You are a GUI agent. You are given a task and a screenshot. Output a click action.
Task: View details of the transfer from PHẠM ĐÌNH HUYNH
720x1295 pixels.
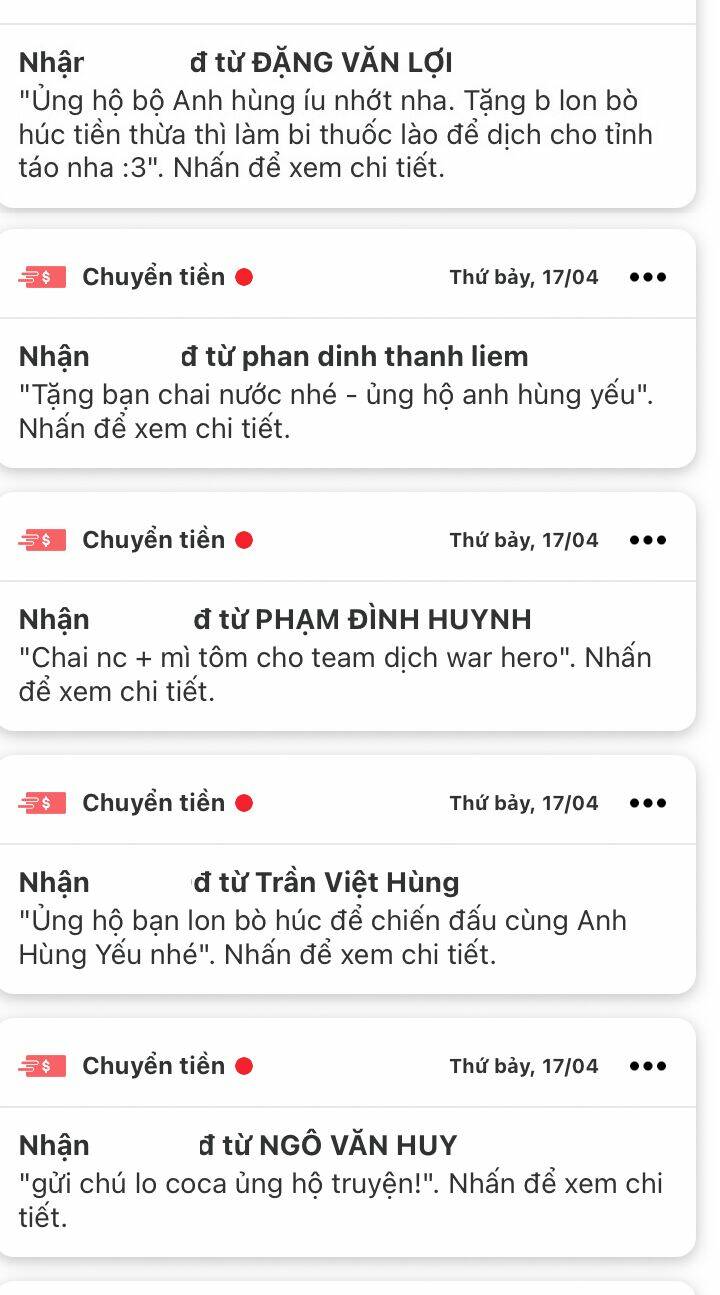pos(340,656)
